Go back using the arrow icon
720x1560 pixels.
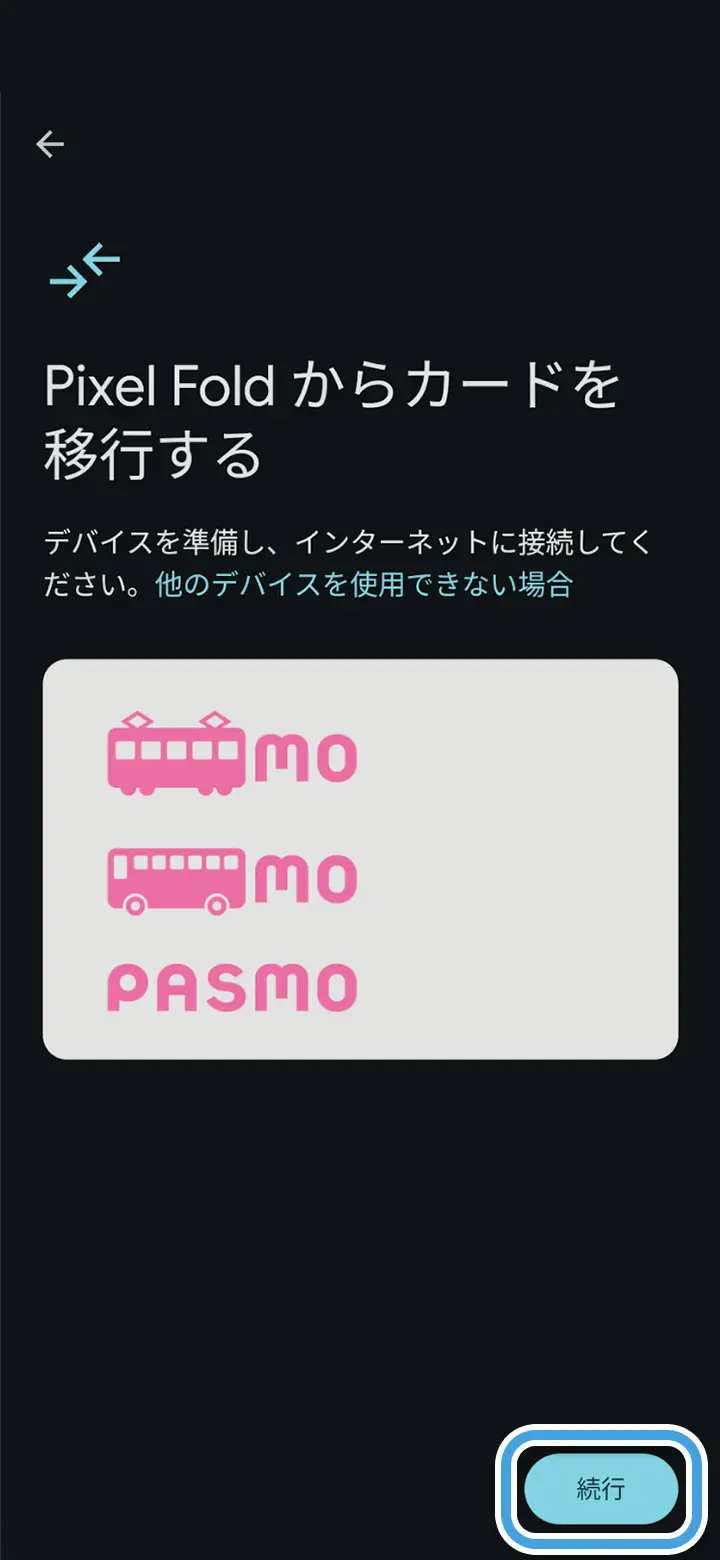[50, 145]
